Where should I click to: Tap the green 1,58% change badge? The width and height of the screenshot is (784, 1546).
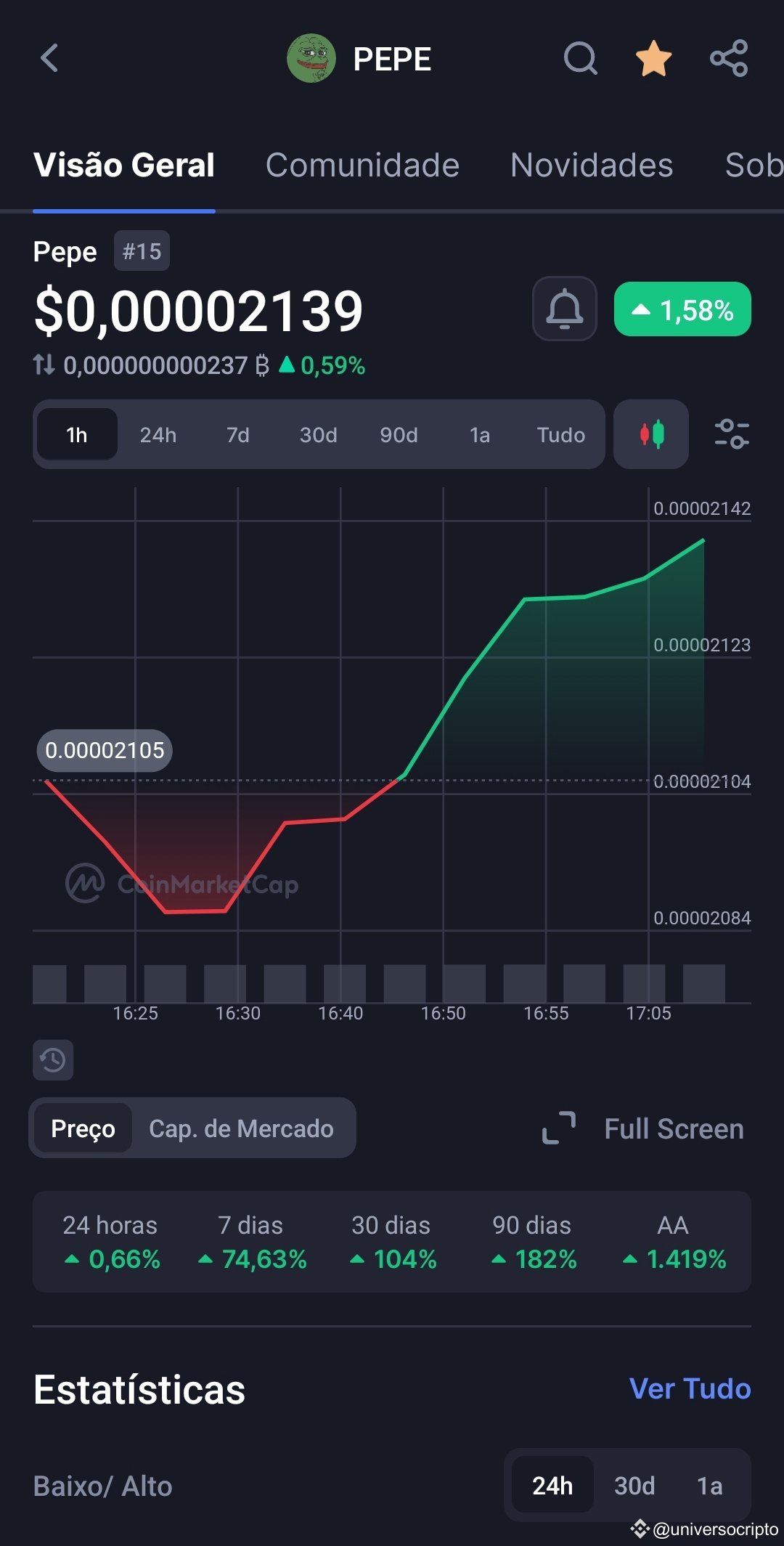point(682,309)
